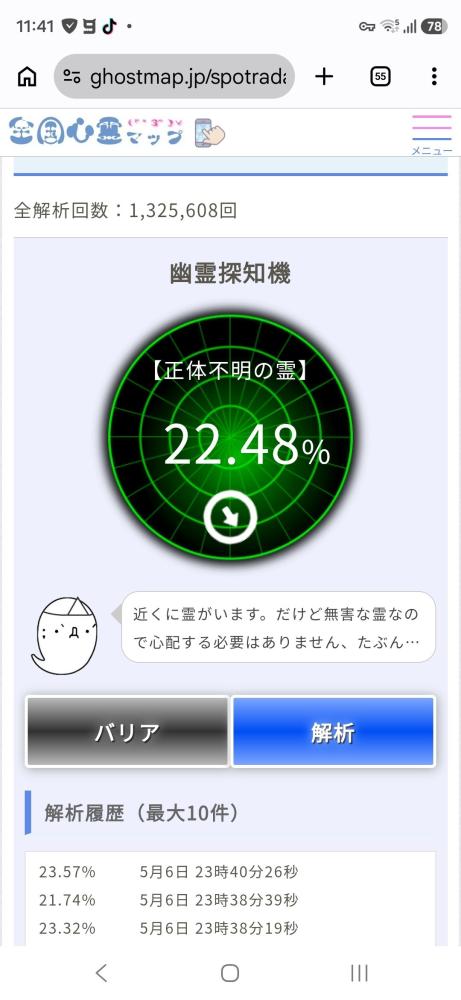Show the open tabs switcher

pos(380,77)
